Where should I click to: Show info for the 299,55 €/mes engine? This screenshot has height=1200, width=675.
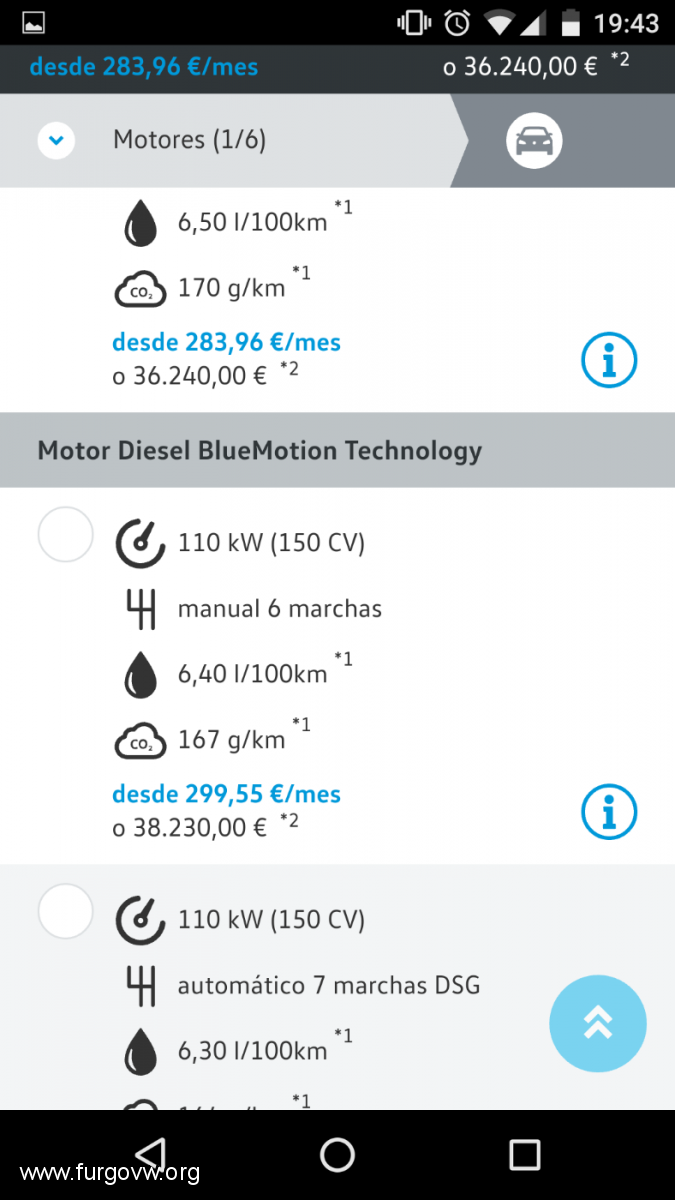pos(609,811)
